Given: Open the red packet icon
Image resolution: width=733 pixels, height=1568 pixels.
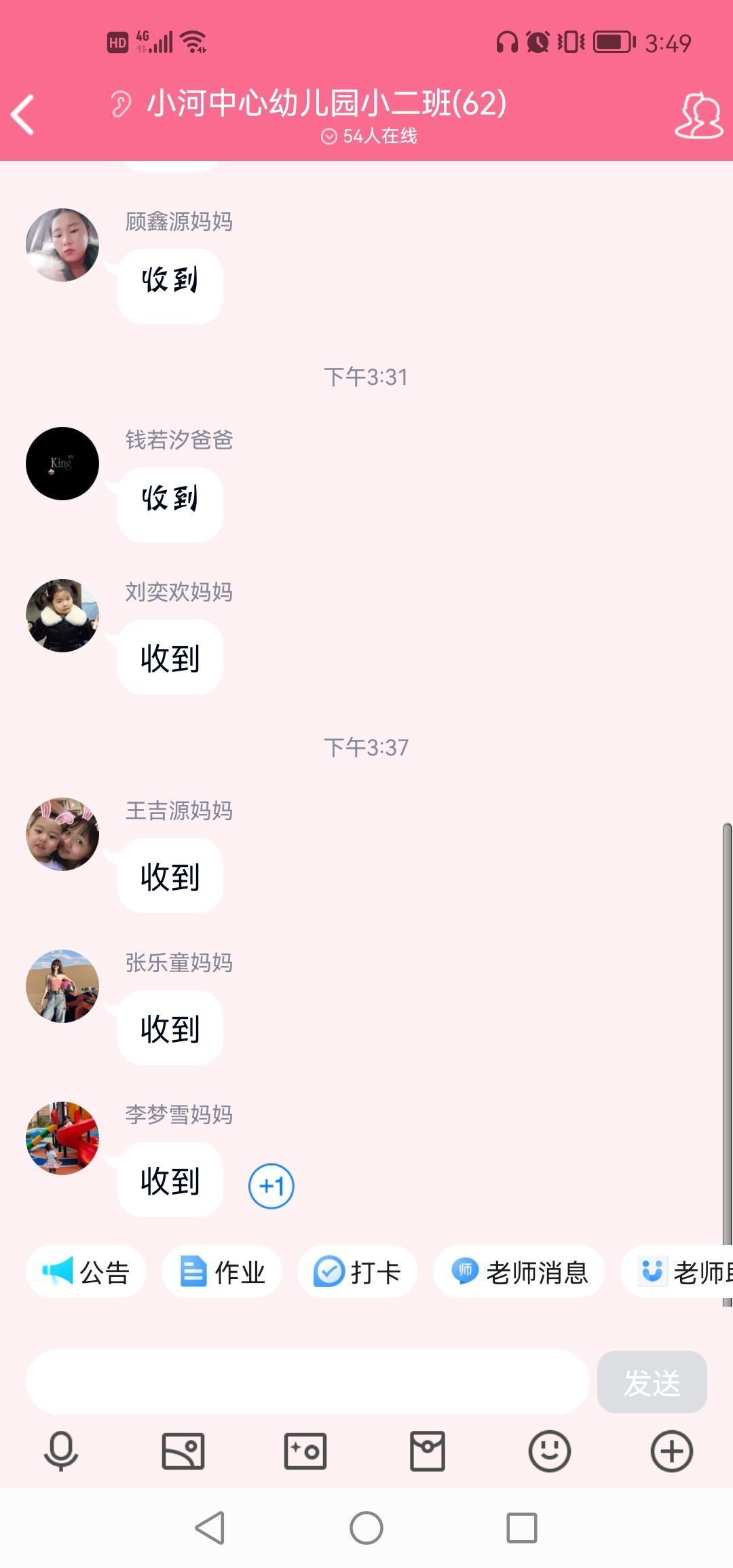Looking at the screenshot, I should tap(428, 1451).
